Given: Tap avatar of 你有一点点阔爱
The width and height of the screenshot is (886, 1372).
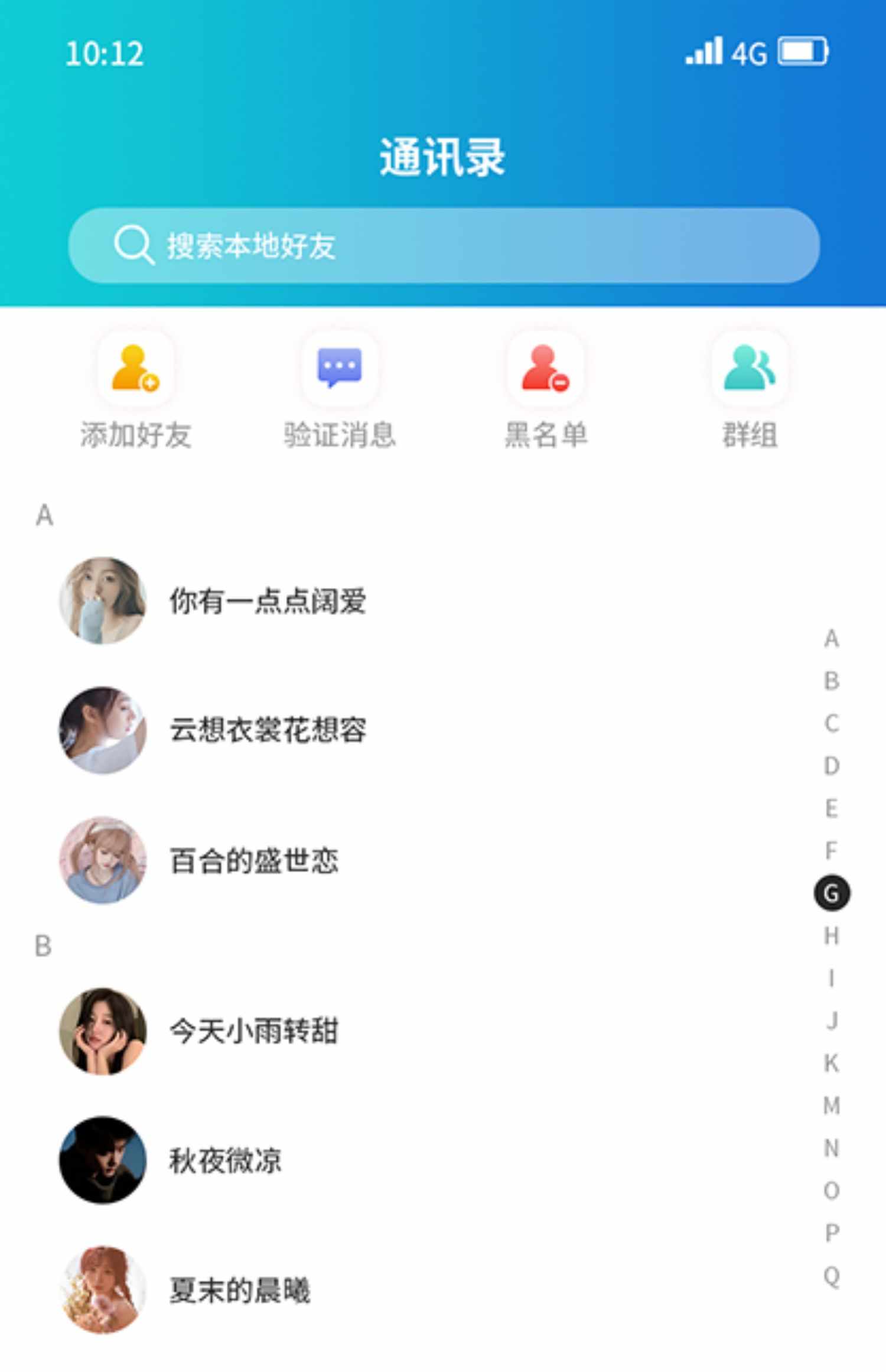Looking at the screenshot, I should pos(102,600).
